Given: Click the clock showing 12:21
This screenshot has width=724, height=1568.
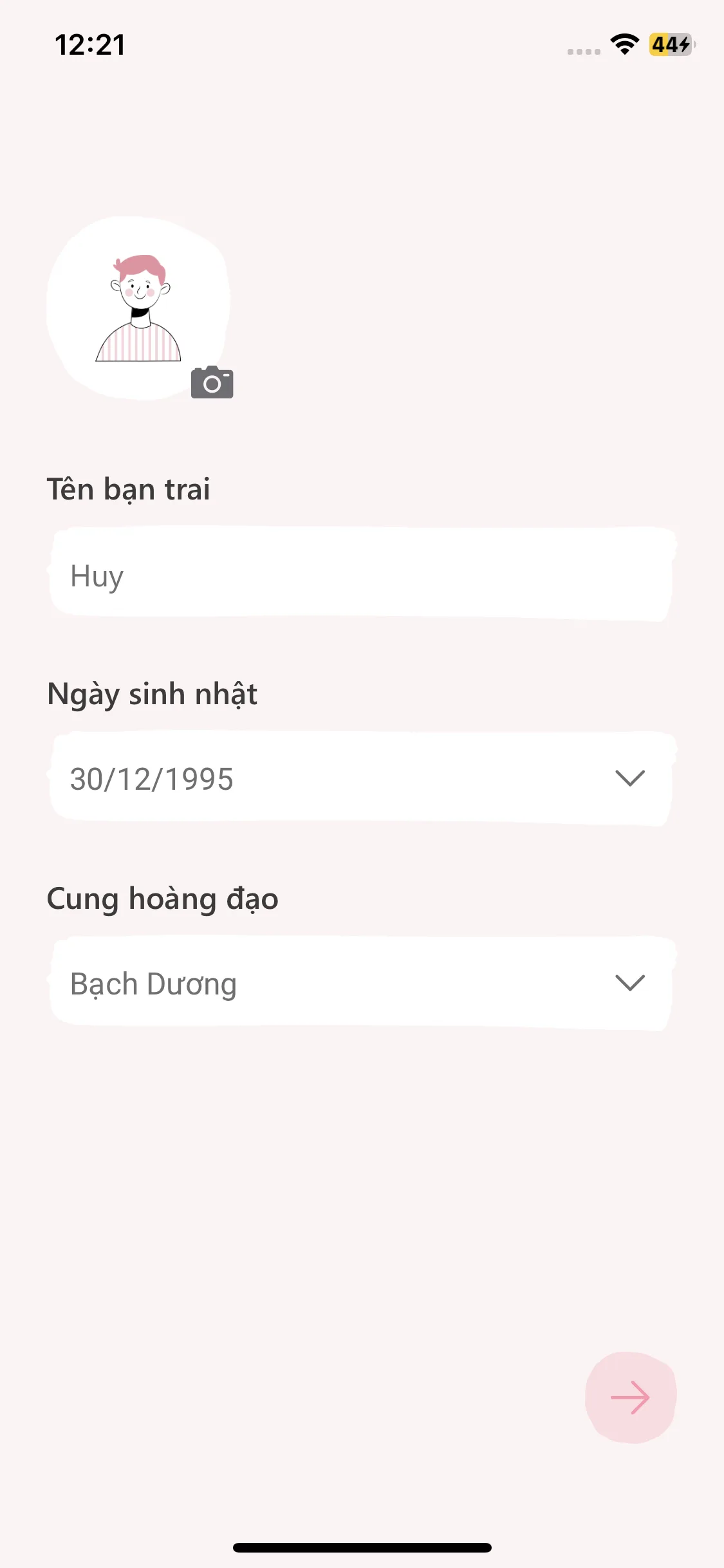Looking at the screenshot, I should (x=89, y=44).
